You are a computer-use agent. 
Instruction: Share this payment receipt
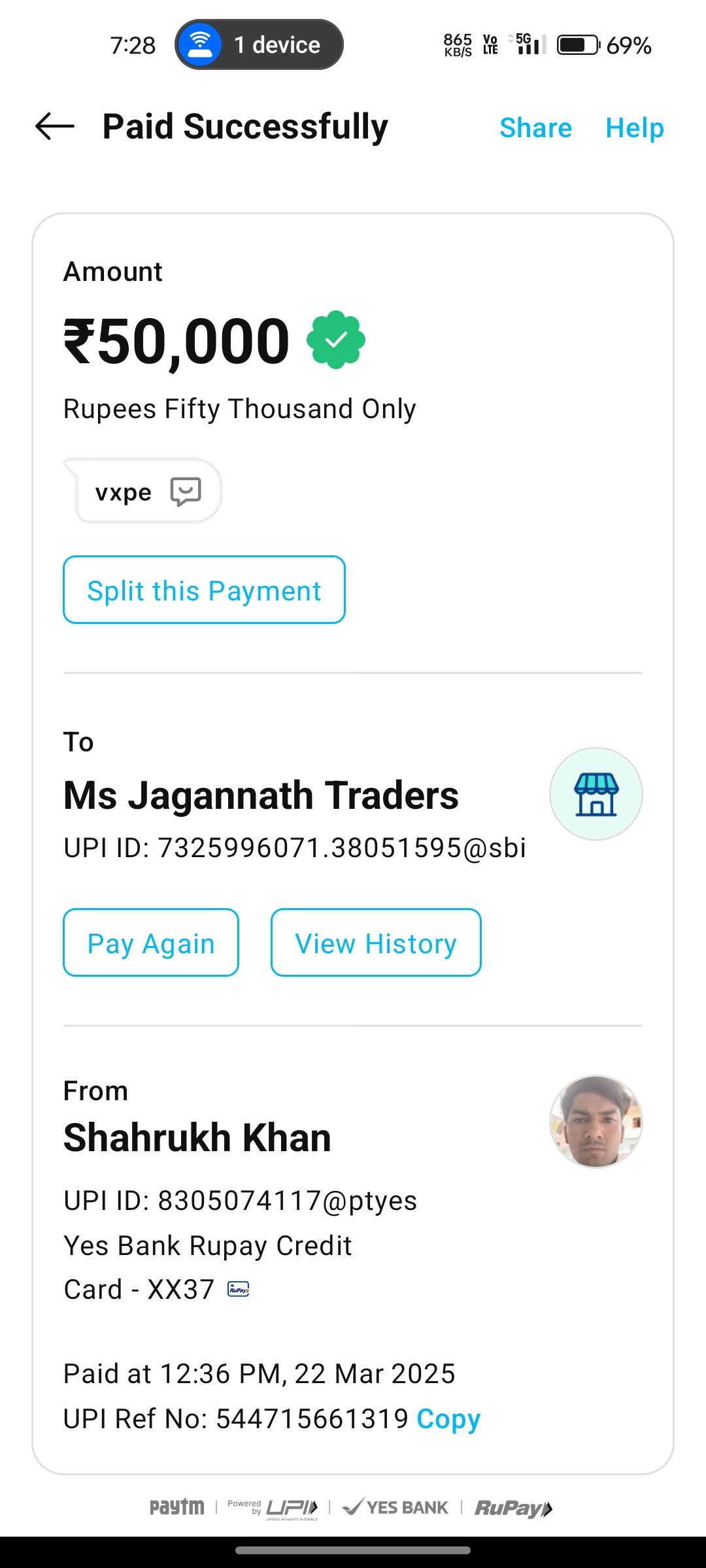[x=535, y=128]
